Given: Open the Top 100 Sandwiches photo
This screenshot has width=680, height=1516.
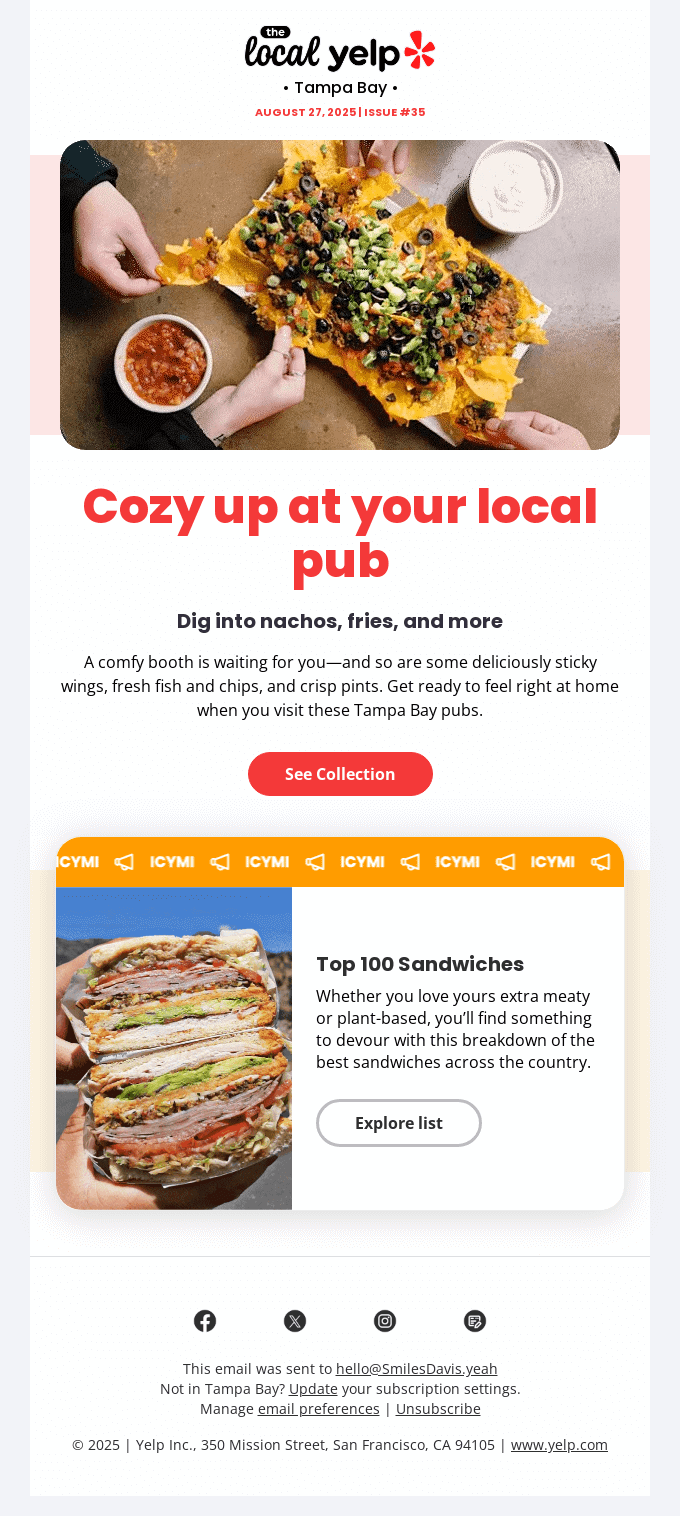Looking at the screenshot, I should pyautogui.click(x=174, y=1048).
